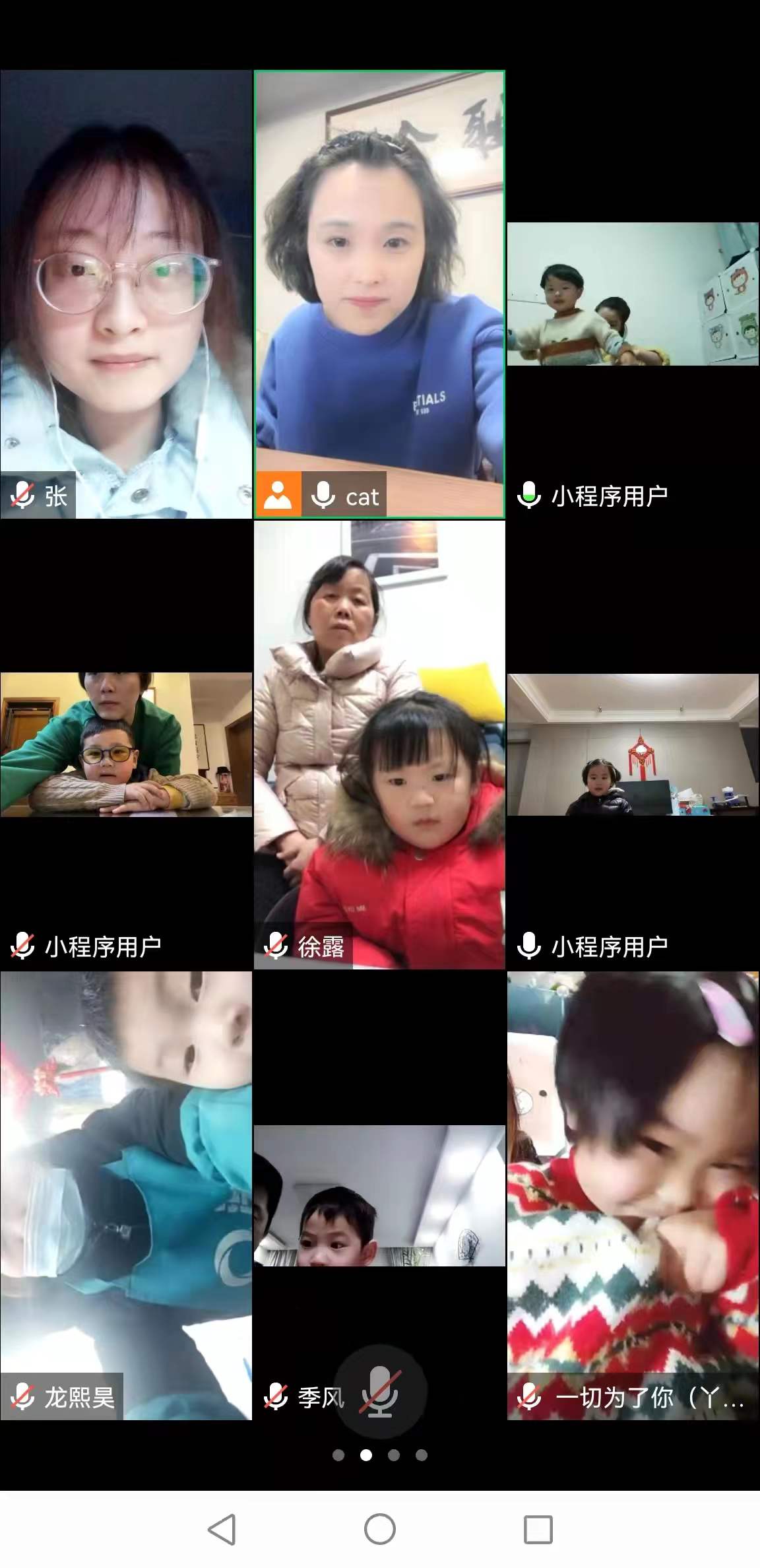Tap the system home button
The image size is (760, 1568).
tap(380, 1529)
